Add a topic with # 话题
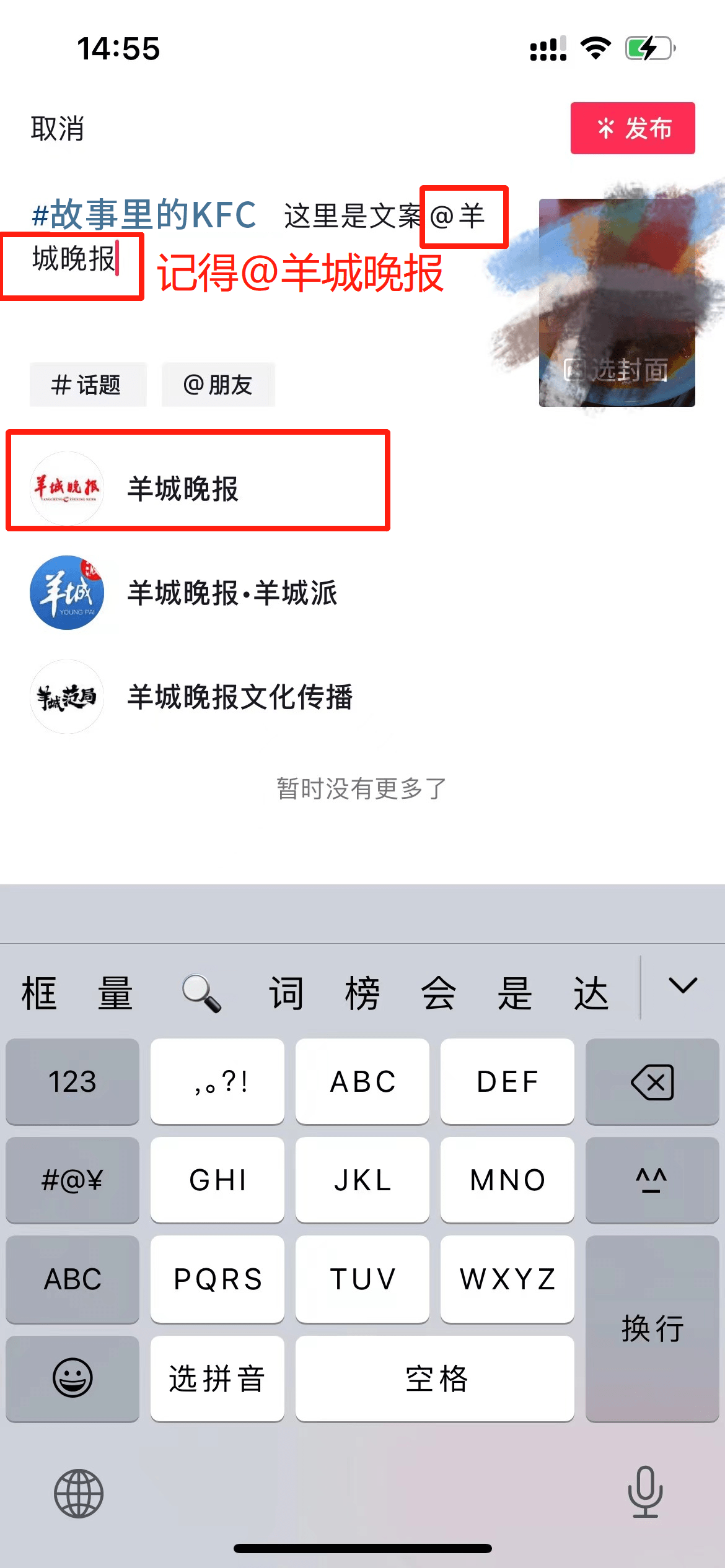 pyautogui.click(x=87, y=385)
